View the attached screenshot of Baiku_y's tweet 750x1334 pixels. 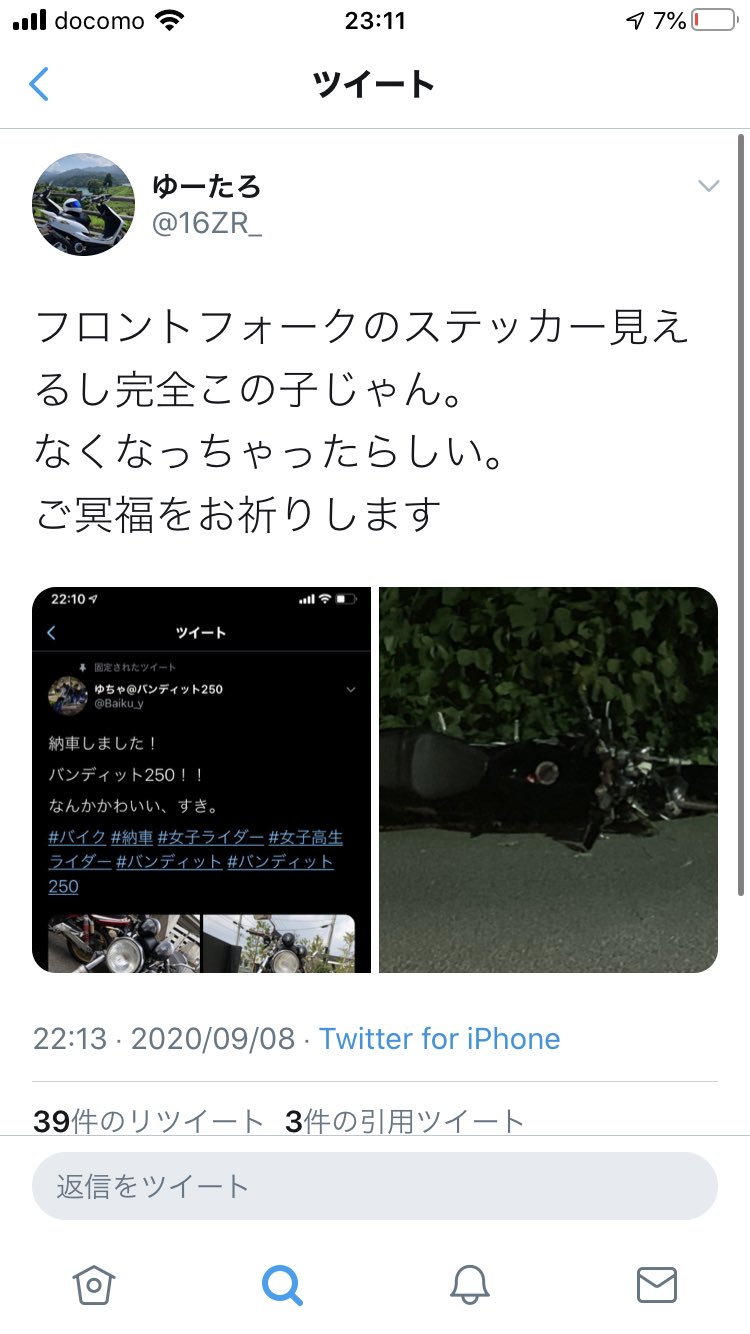click(x=202, y=780)
